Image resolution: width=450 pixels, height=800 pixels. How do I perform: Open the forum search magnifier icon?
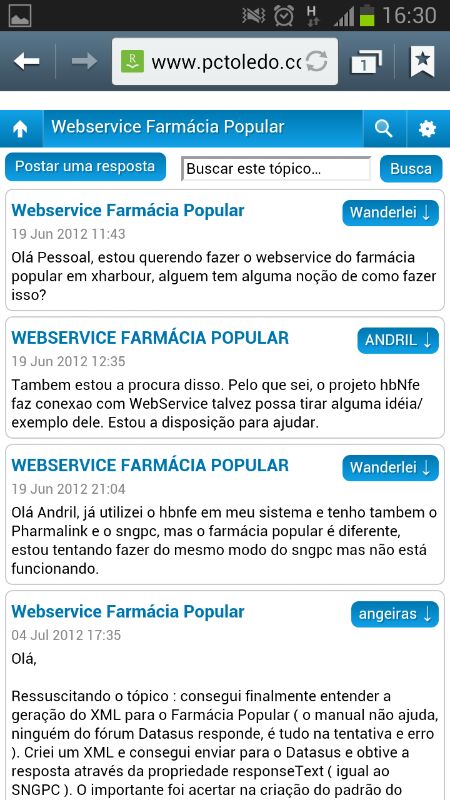point(384,129)
